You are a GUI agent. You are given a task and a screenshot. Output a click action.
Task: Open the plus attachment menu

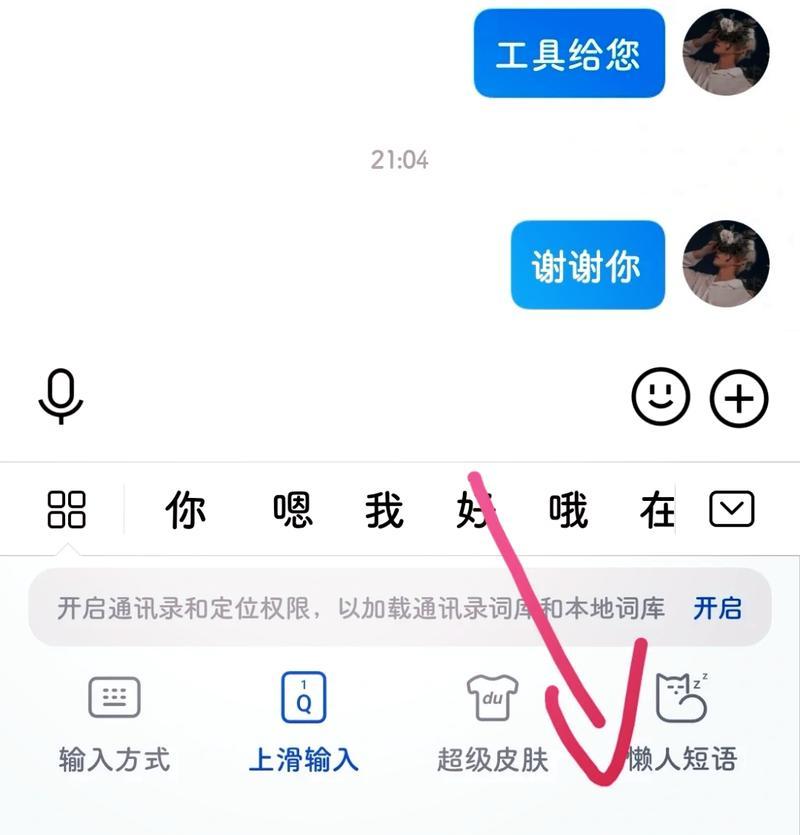(x=739, y=399)
